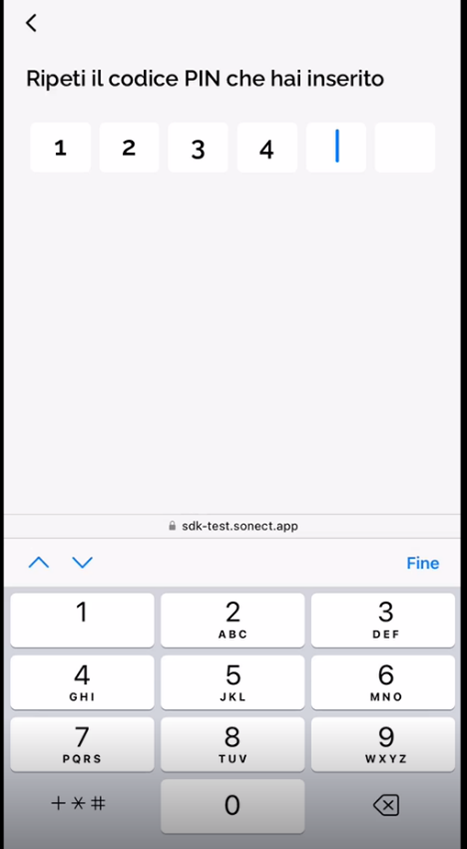This screenshot has height=849, width=467.
Task: Tap Fine to dismiss the keyboard
Action: [x=423, y=563]
